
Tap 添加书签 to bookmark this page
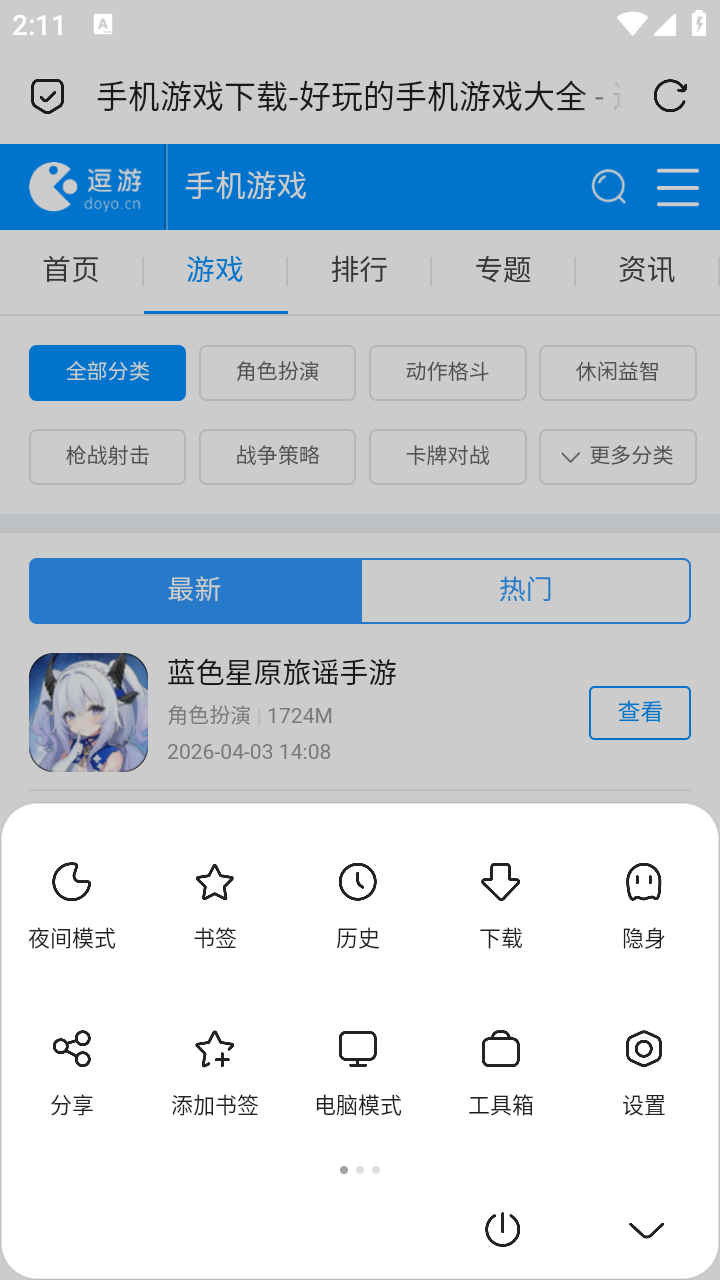[x=214, y=1064]
